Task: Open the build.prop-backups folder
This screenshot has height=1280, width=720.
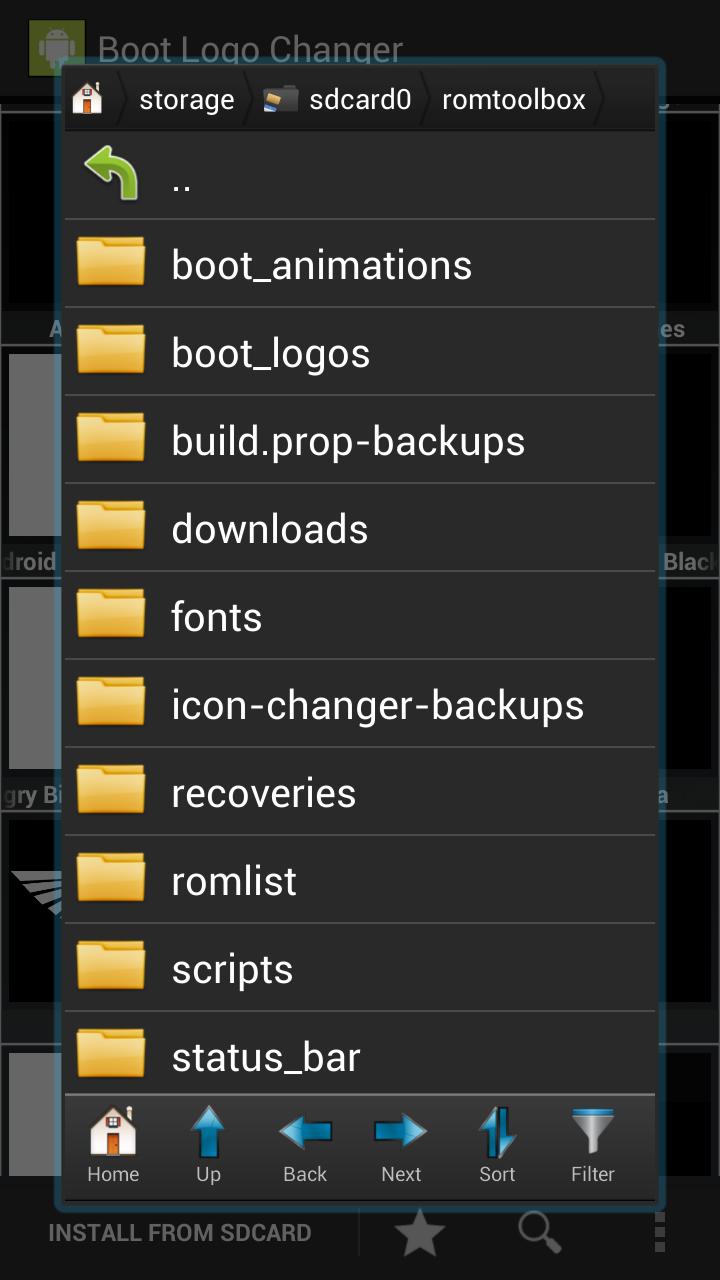Action: pyautogui.click(x=360, y=440)
